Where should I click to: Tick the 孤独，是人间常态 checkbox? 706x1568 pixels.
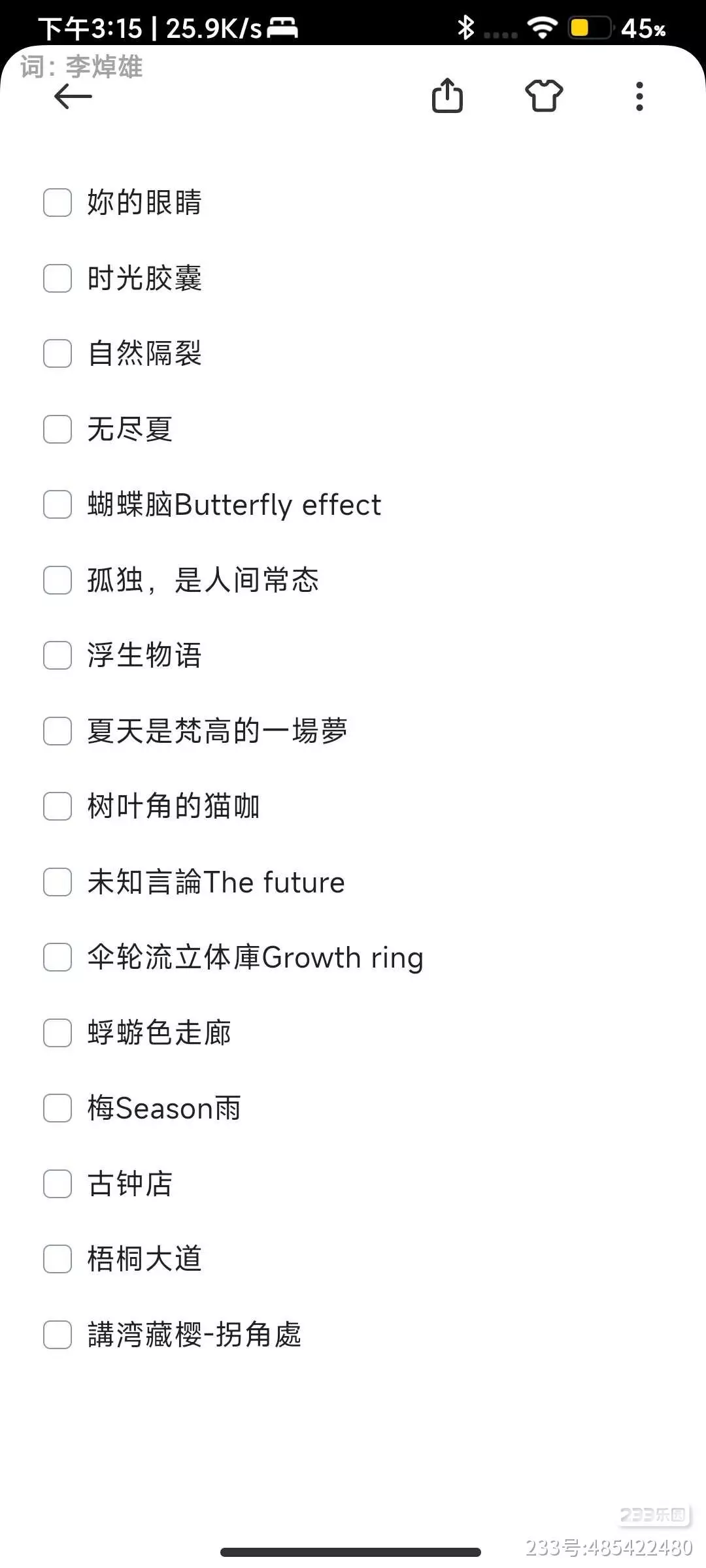point(58,580)
